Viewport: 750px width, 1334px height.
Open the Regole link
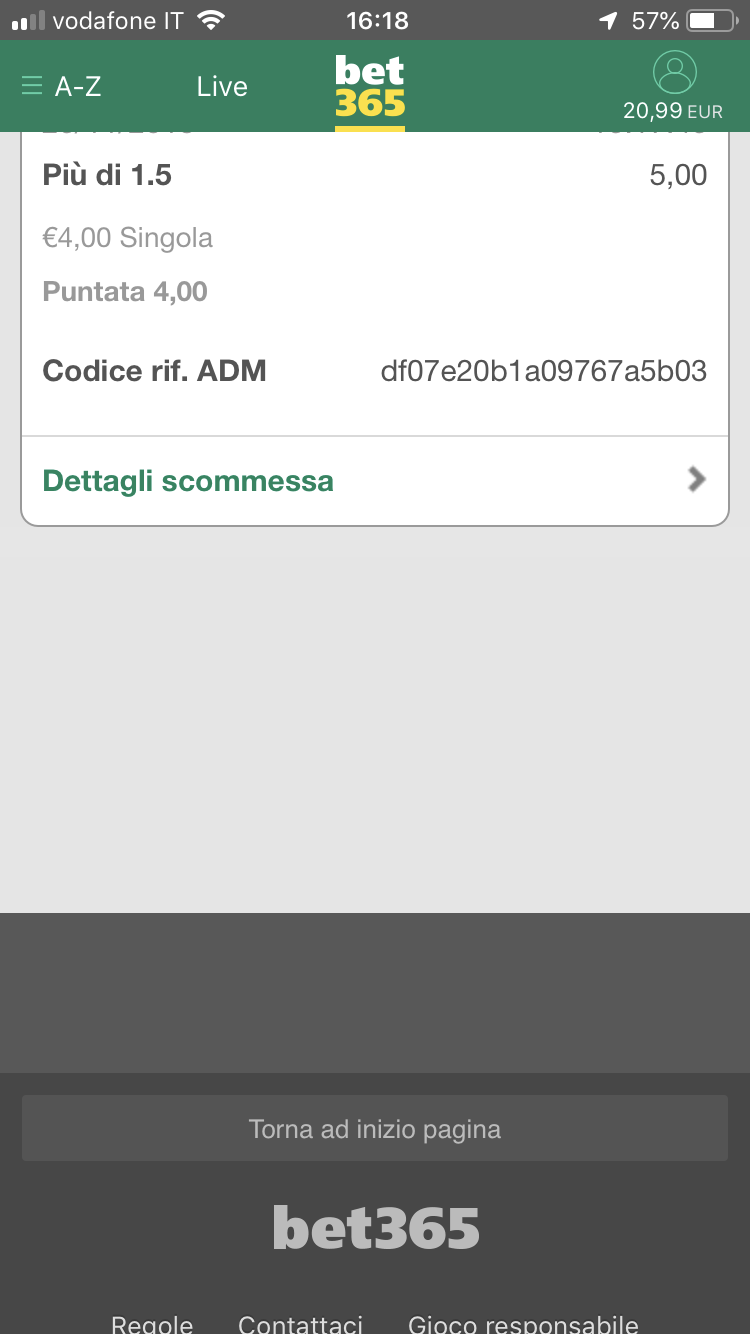point(152,1324)
